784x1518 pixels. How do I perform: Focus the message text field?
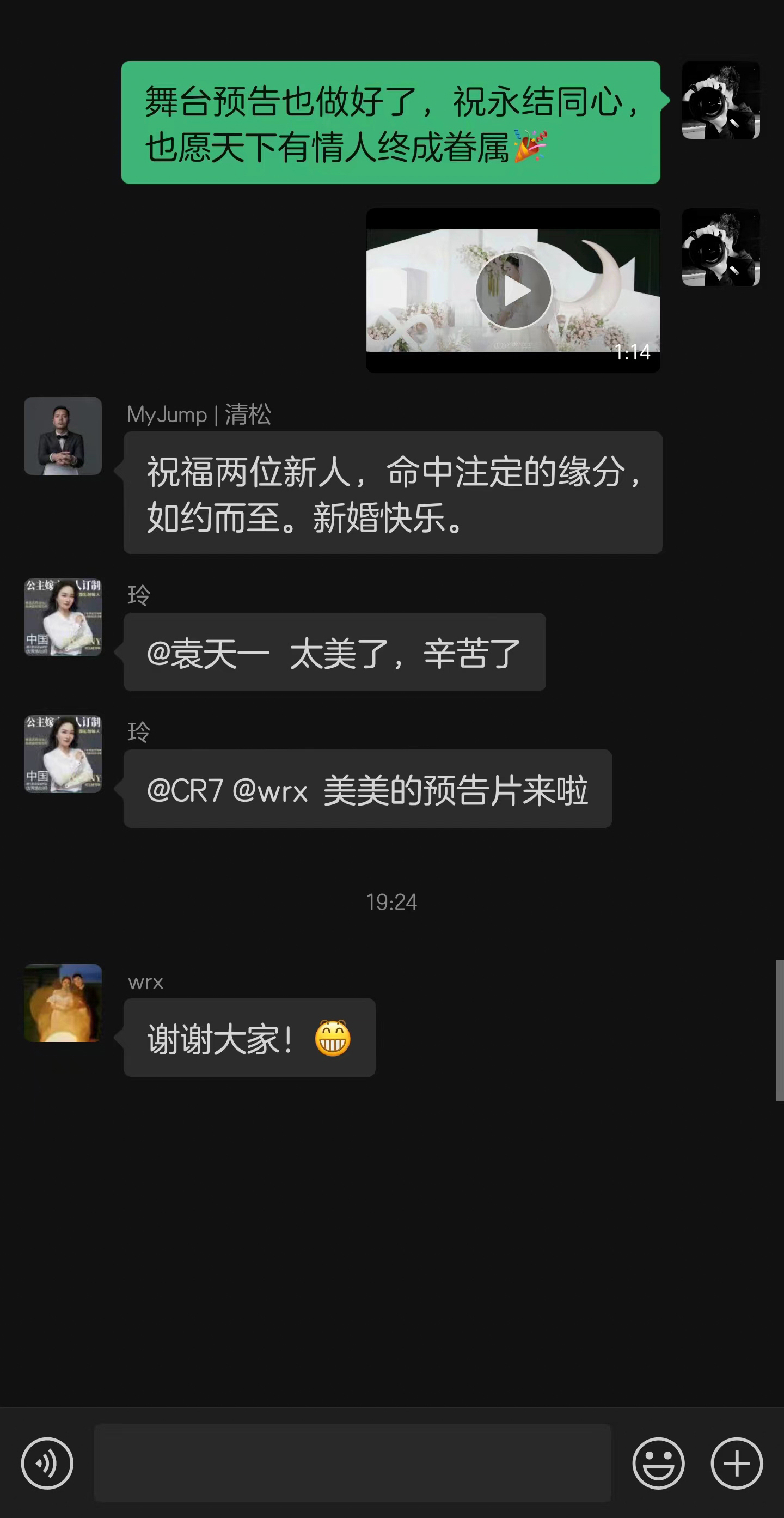352,1463
